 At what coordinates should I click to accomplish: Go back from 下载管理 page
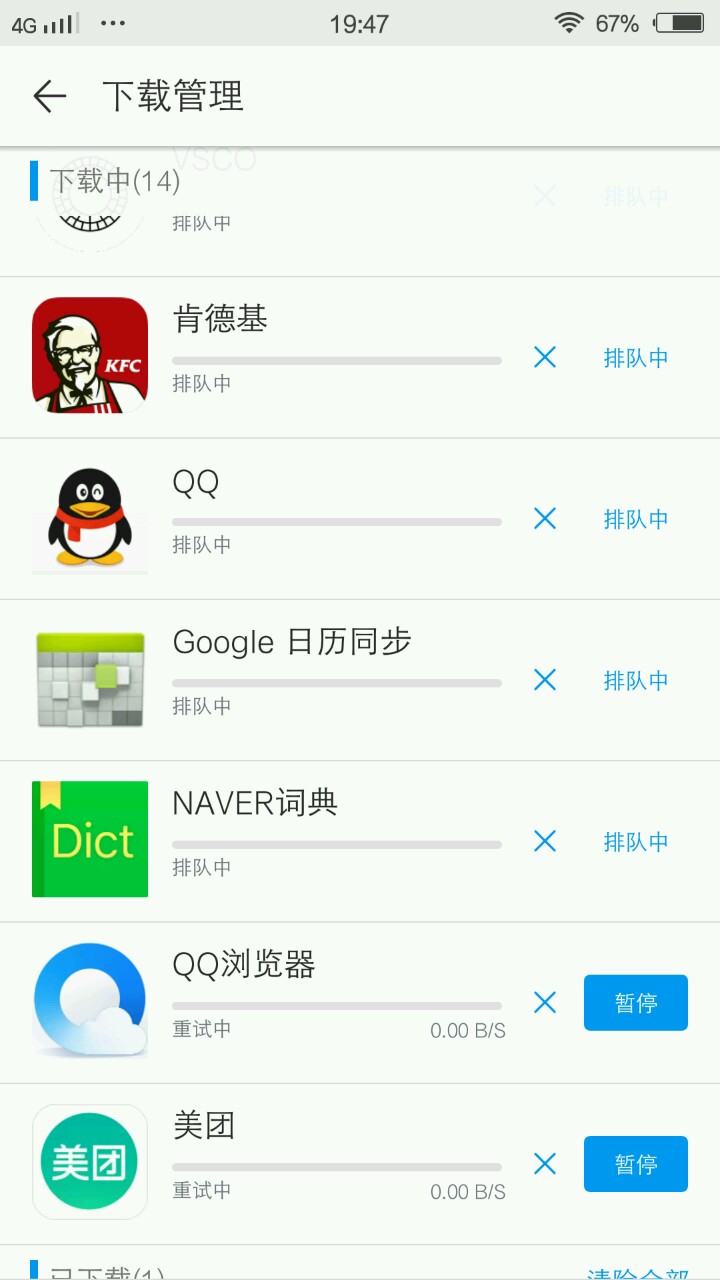pyautogui.click(x=49, y=96)
